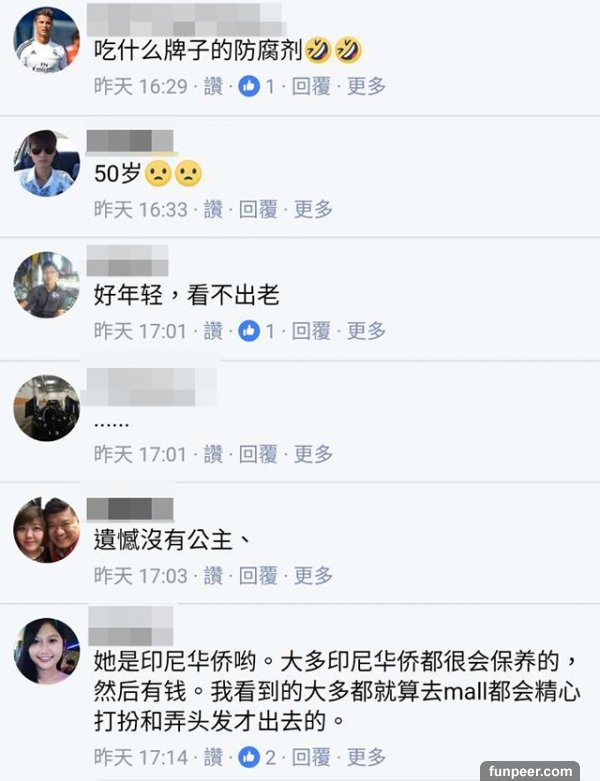The height and width of the screenshot is (781, 600).
Task: Like the comment about 印尼华侨
Action: [213, 756]
